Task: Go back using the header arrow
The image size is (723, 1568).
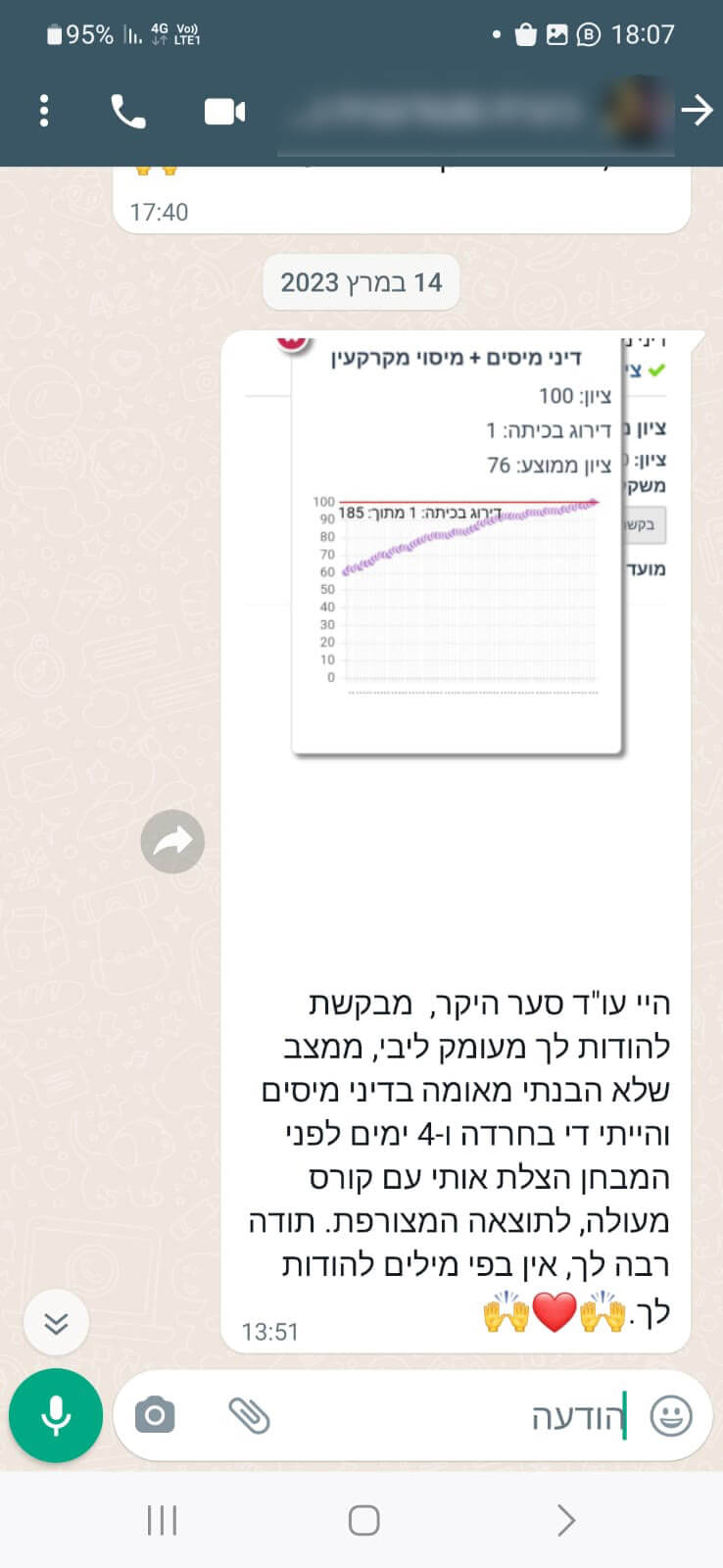Action: pos(697,110)
